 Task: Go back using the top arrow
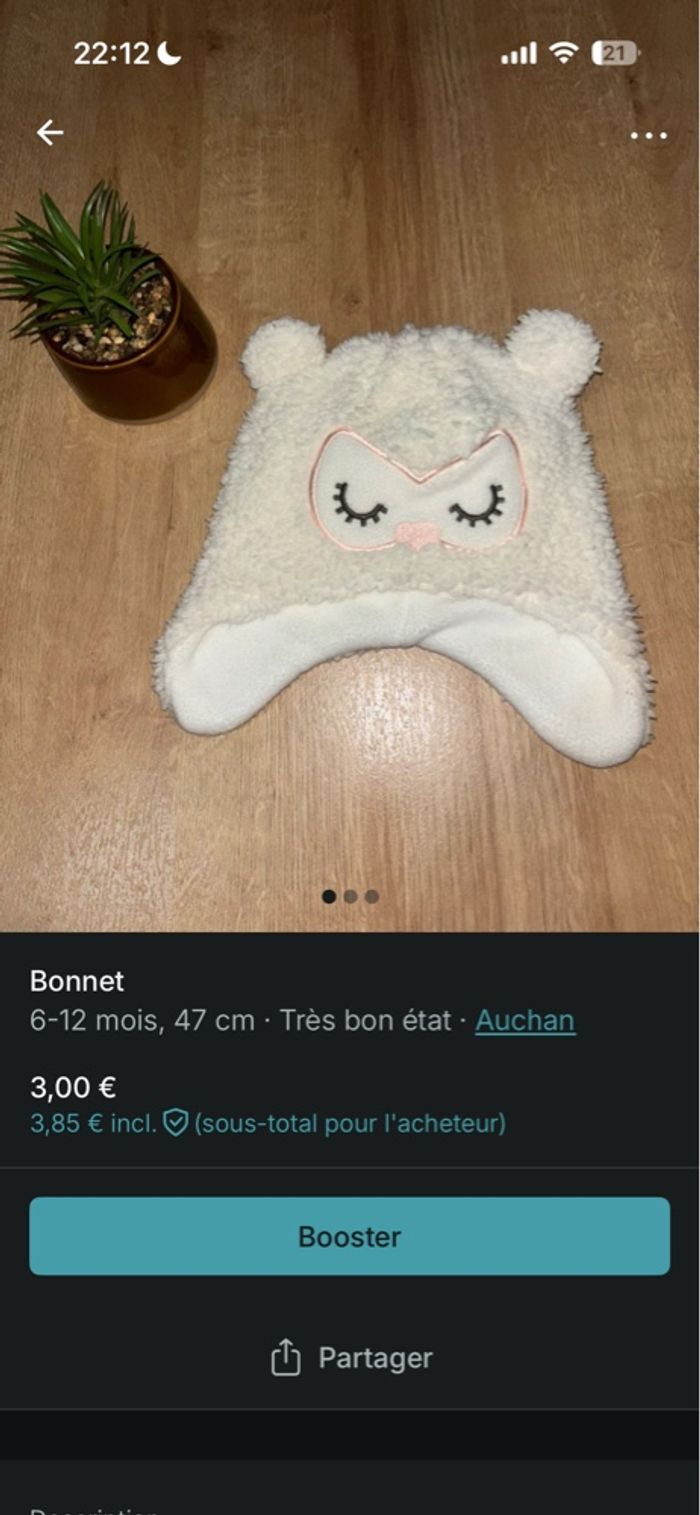pyautogui.click(x=49, y=132)
